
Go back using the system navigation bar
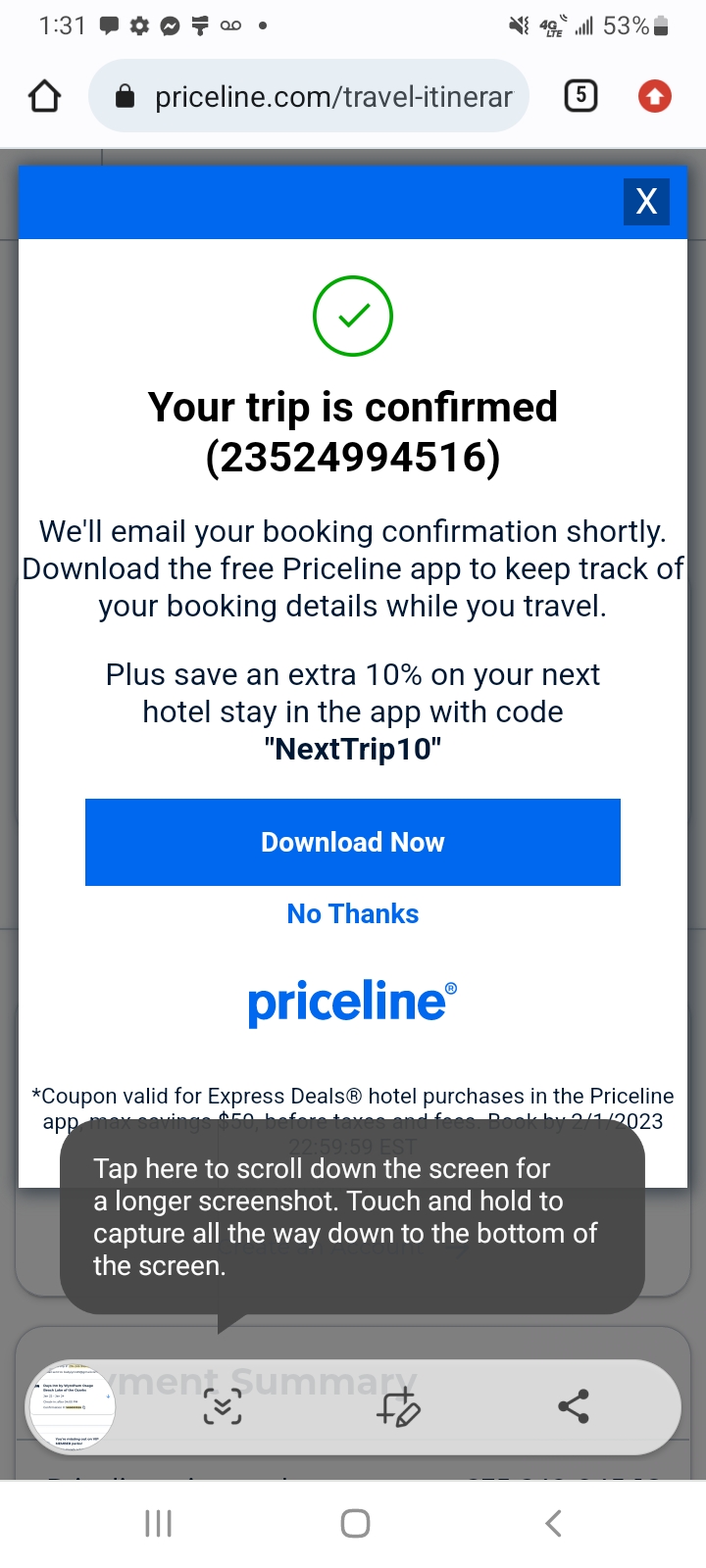(x=553, y=1523)
